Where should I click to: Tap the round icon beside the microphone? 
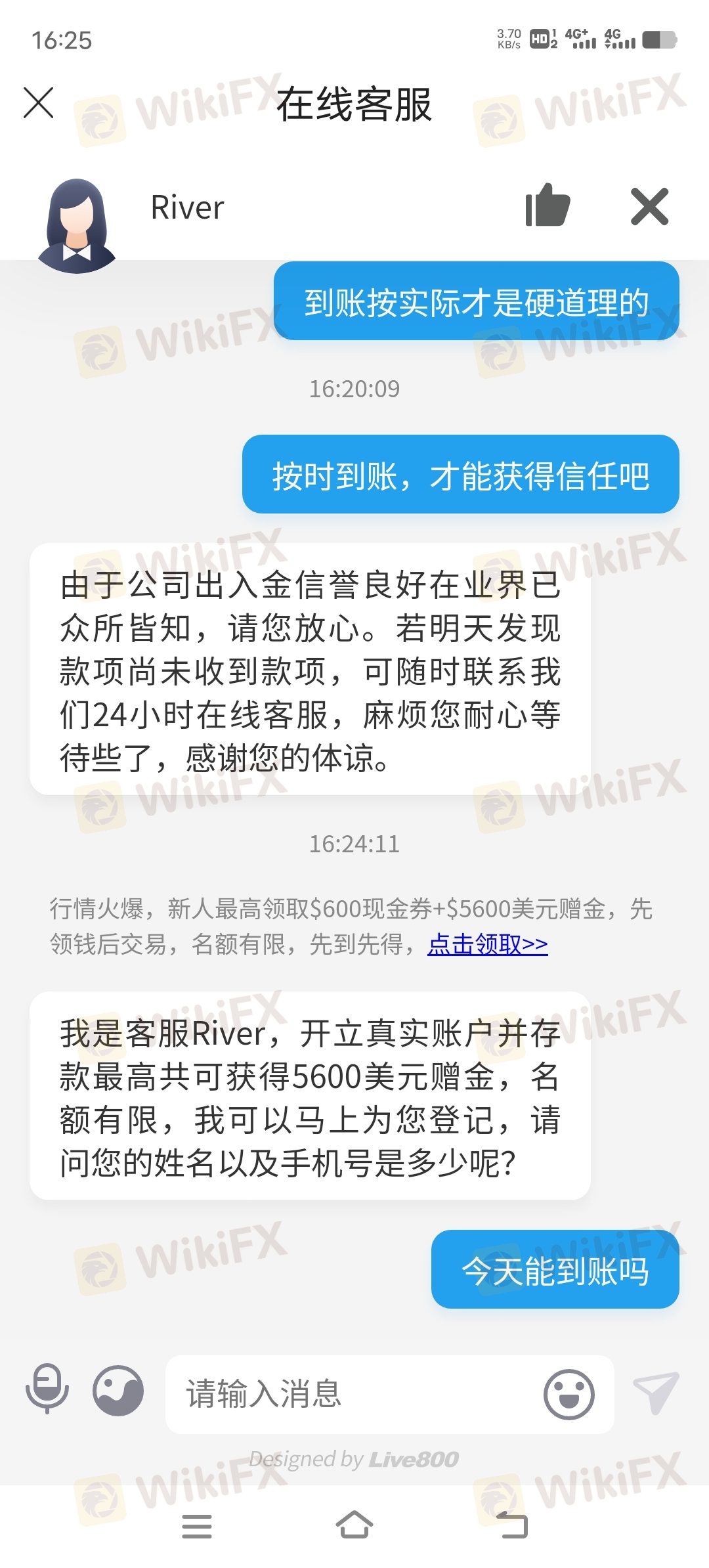(118, 1391)
